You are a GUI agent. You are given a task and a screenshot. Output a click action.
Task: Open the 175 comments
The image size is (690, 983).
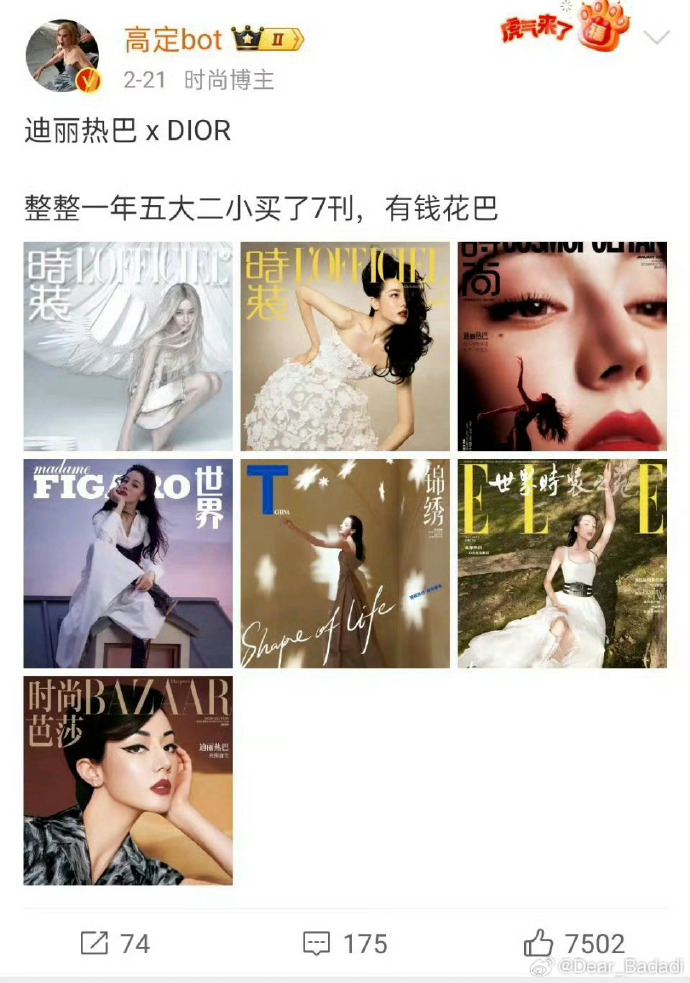(345, 943)
